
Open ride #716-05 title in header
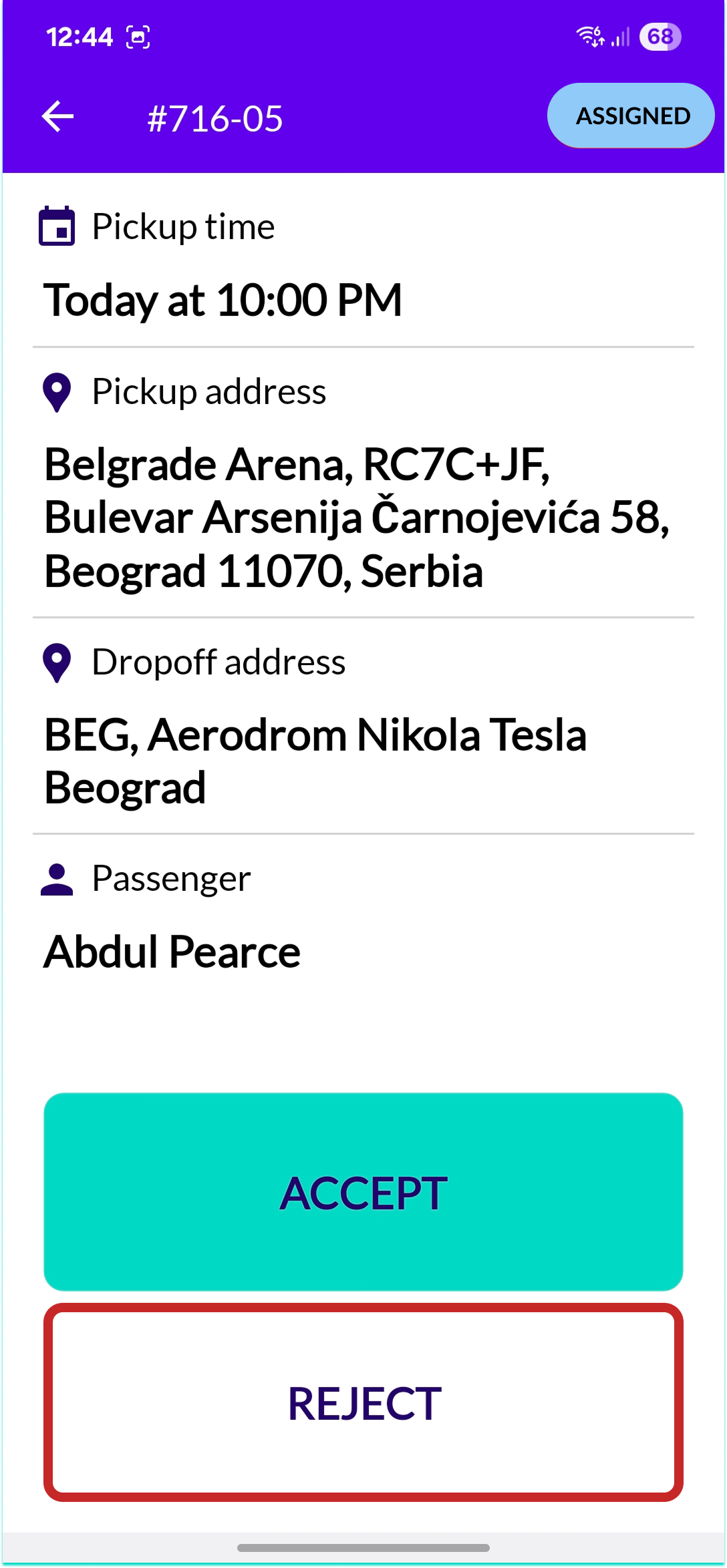tap(216, 119)
